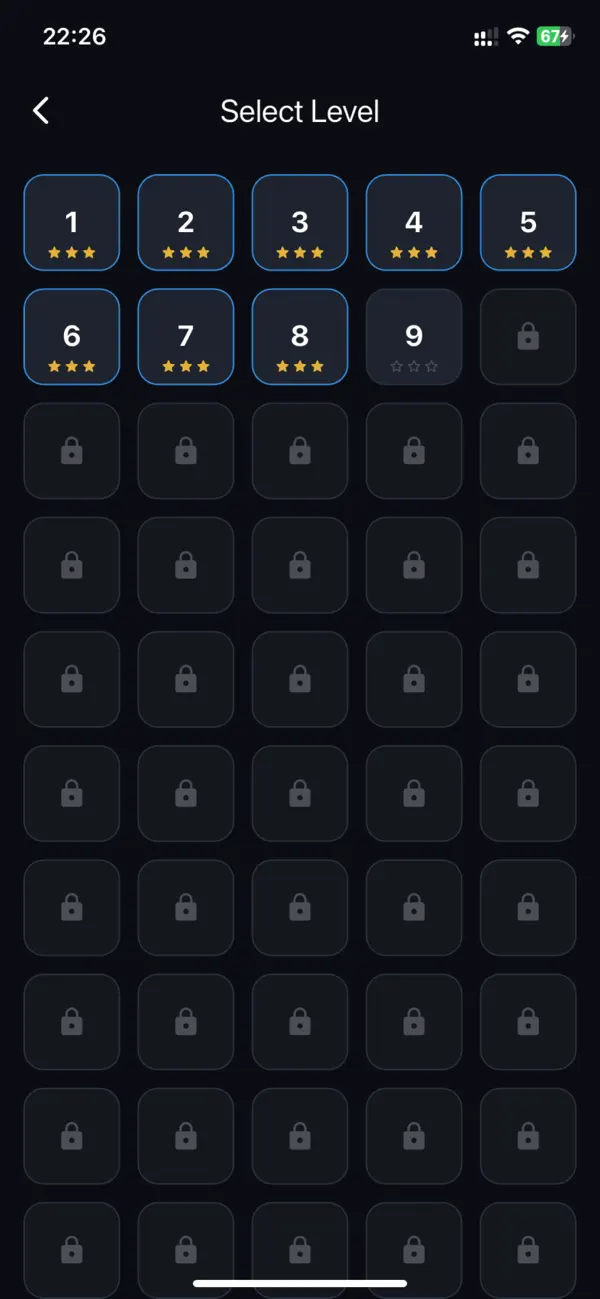Replay level 8
This screenshot has width=600, height=1299.
click(x=300, y=337)
